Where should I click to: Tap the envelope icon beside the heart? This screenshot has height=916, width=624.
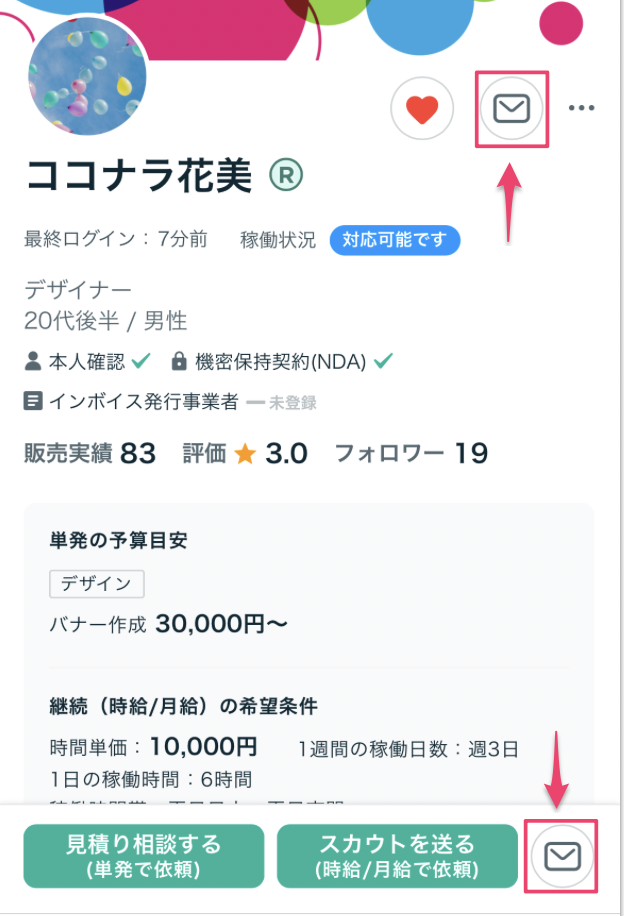pos(511,108)
